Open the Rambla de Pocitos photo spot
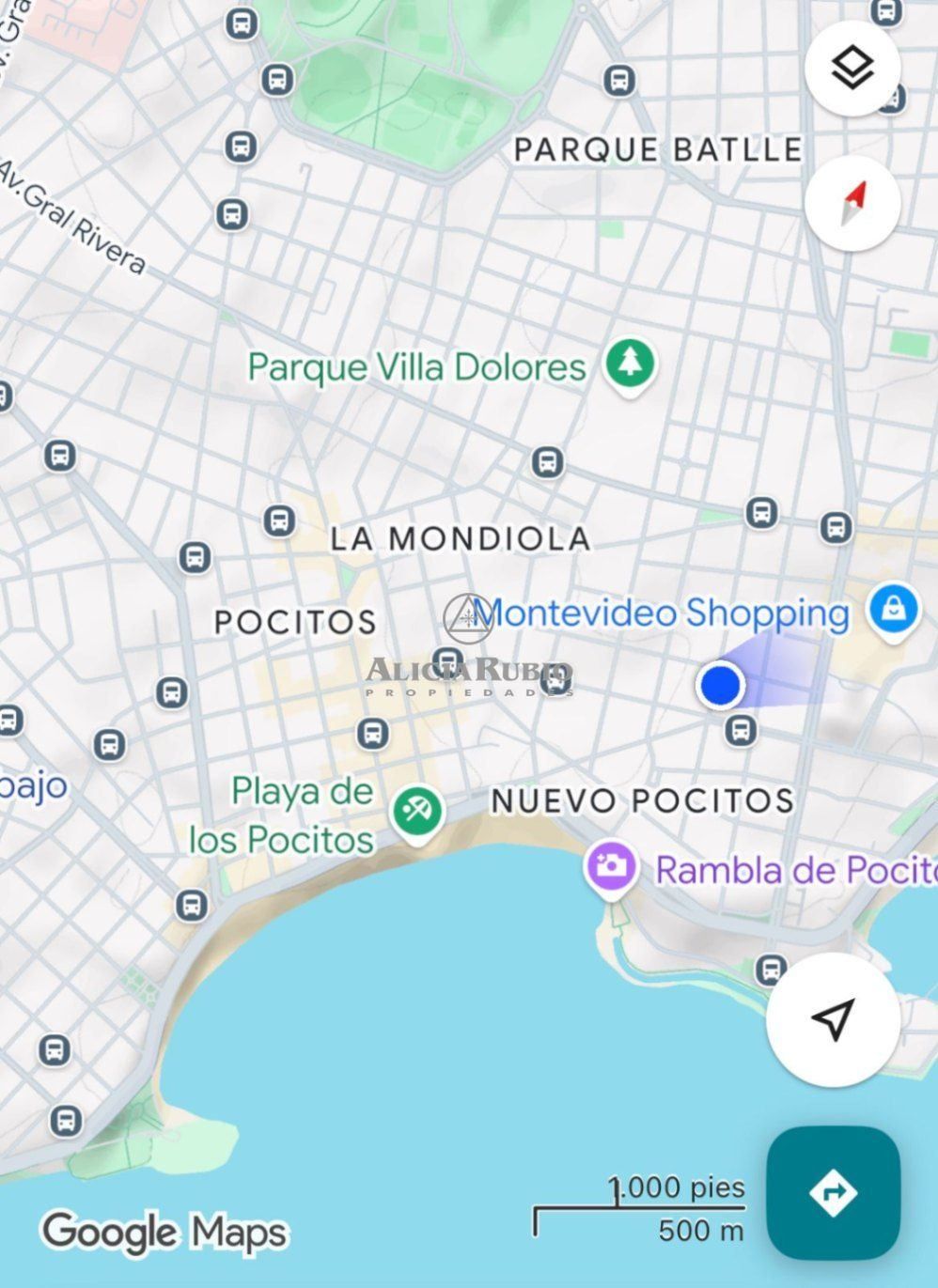Image resolution: width=938 pixels, height=1288 pixels. tap(612, 866)
